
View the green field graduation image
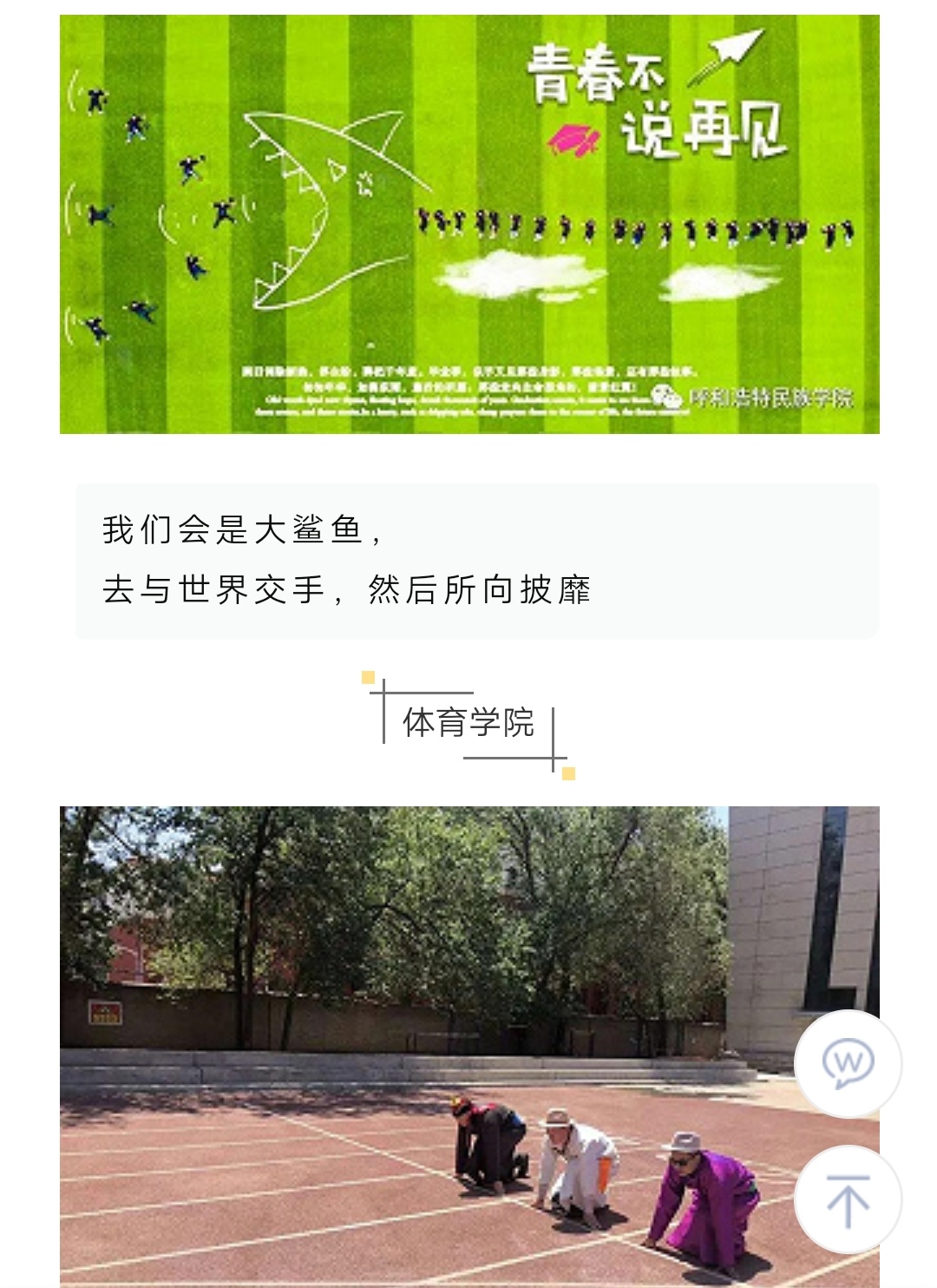468,224
